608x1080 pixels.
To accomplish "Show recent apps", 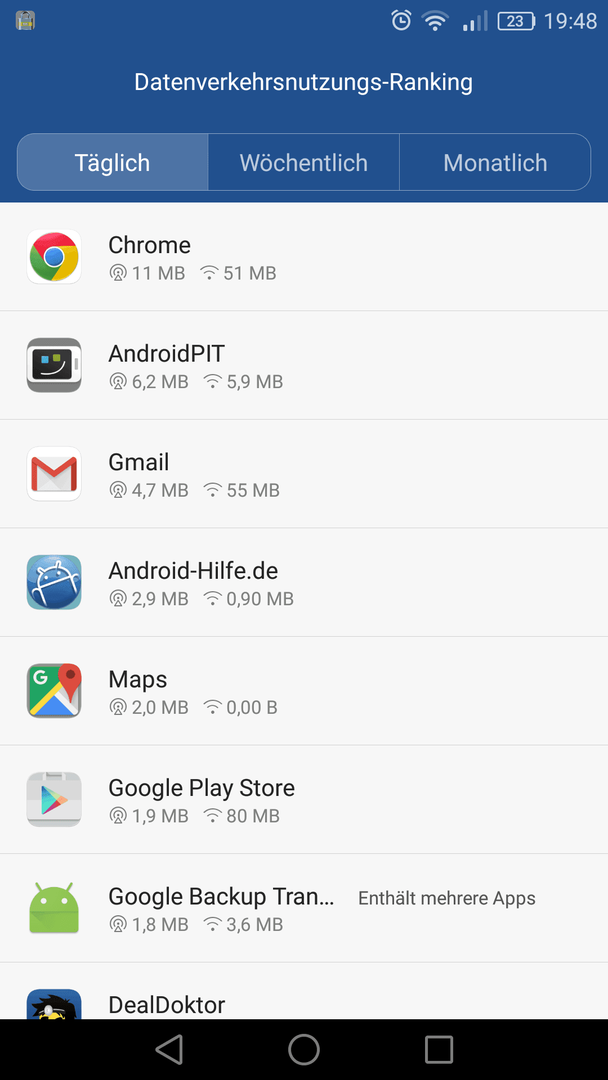I will pos(439,1050).
